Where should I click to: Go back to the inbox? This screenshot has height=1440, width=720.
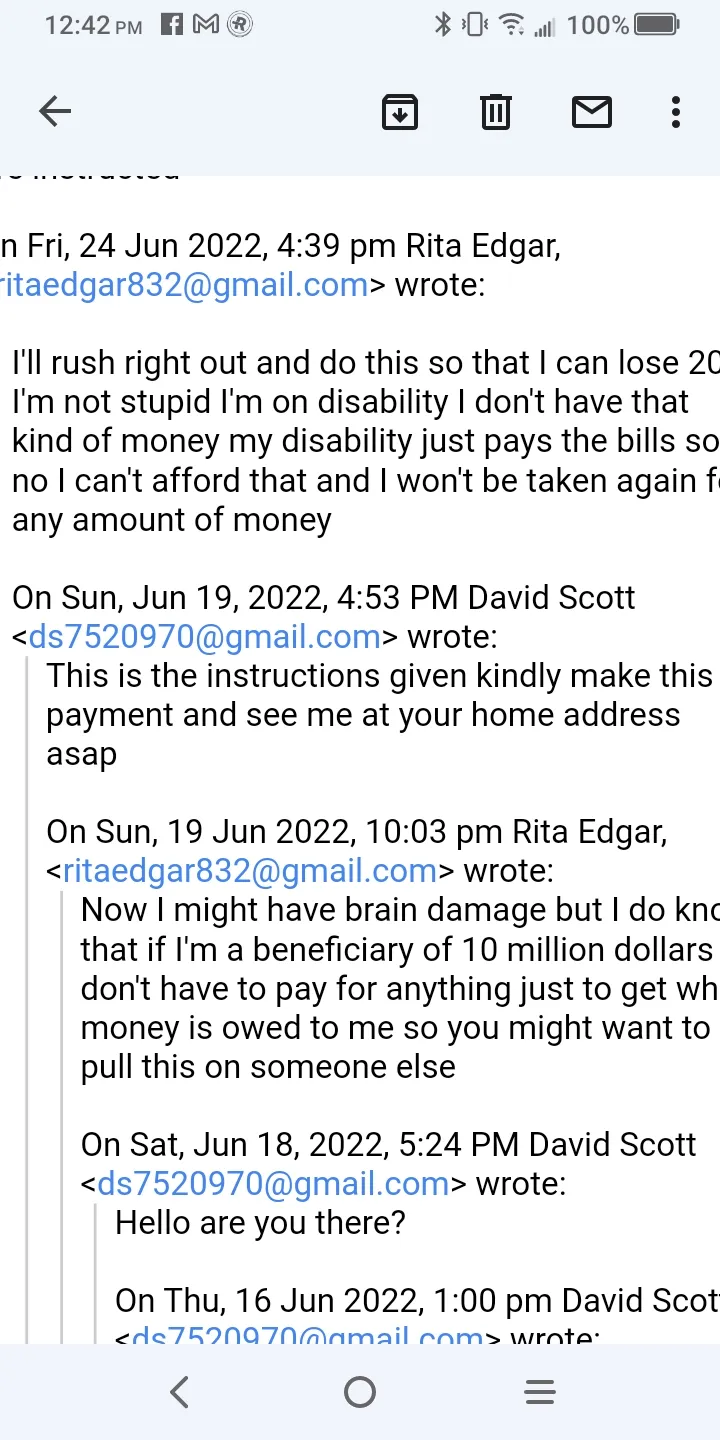click(x=54, y=111)
